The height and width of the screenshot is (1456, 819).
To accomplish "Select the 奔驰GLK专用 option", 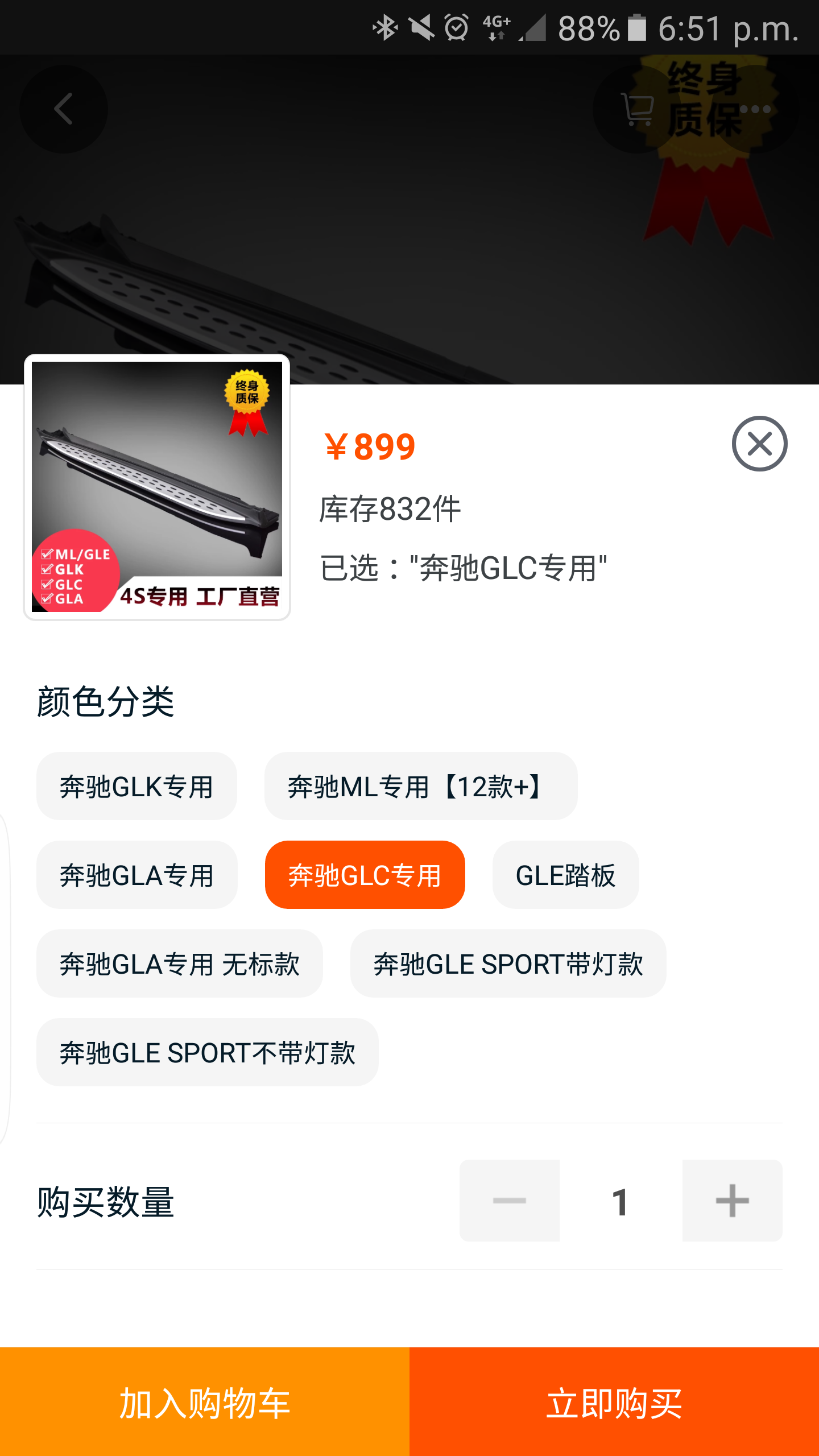I will pos(136,786).
